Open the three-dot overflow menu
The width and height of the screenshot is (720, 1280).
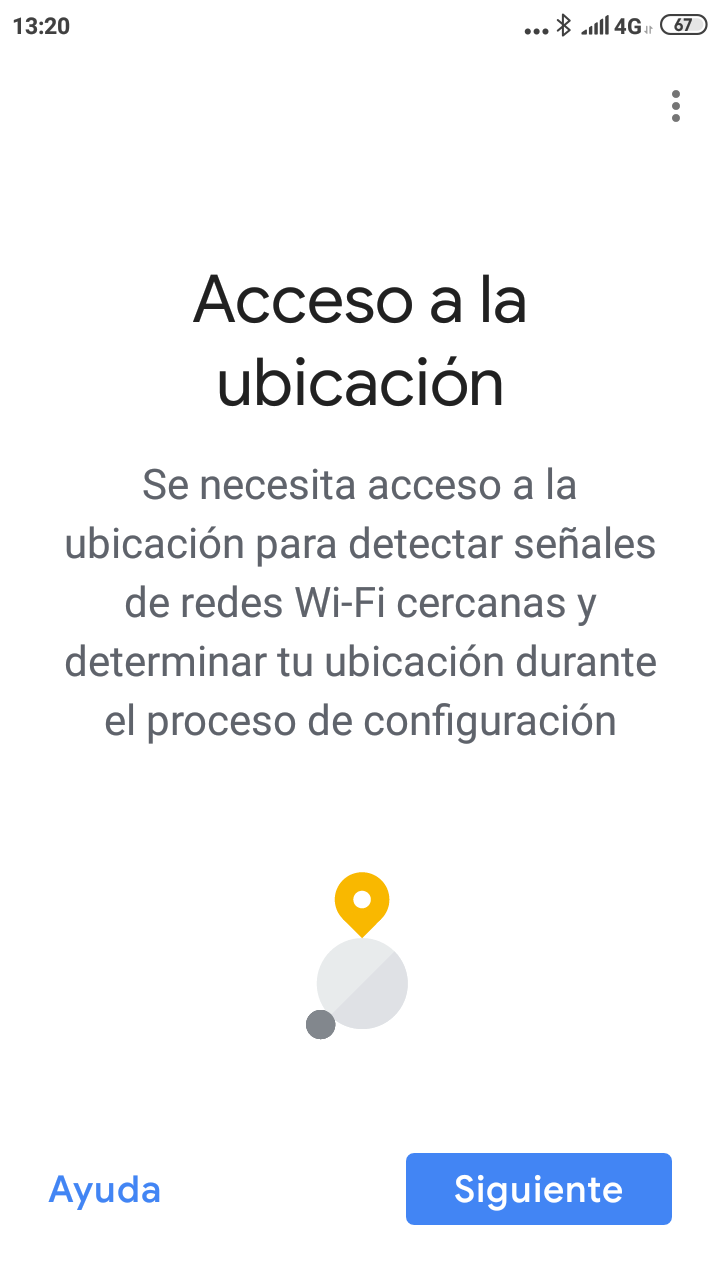(x=676, y=106)
